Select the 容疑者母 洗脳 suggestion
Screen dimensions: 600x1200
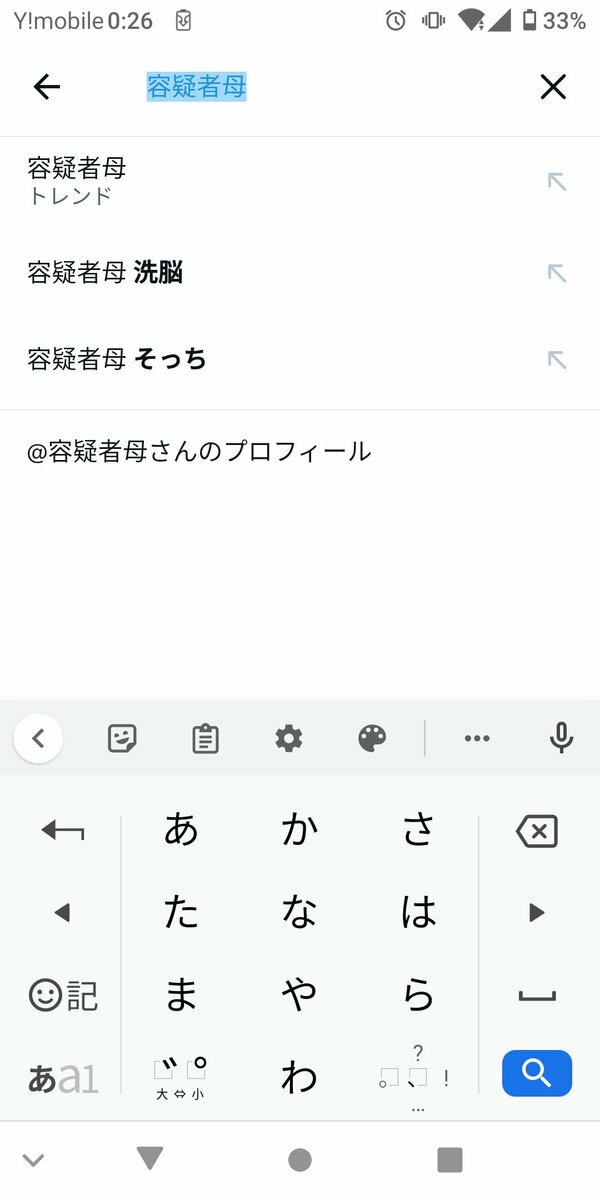click(300, 272)
